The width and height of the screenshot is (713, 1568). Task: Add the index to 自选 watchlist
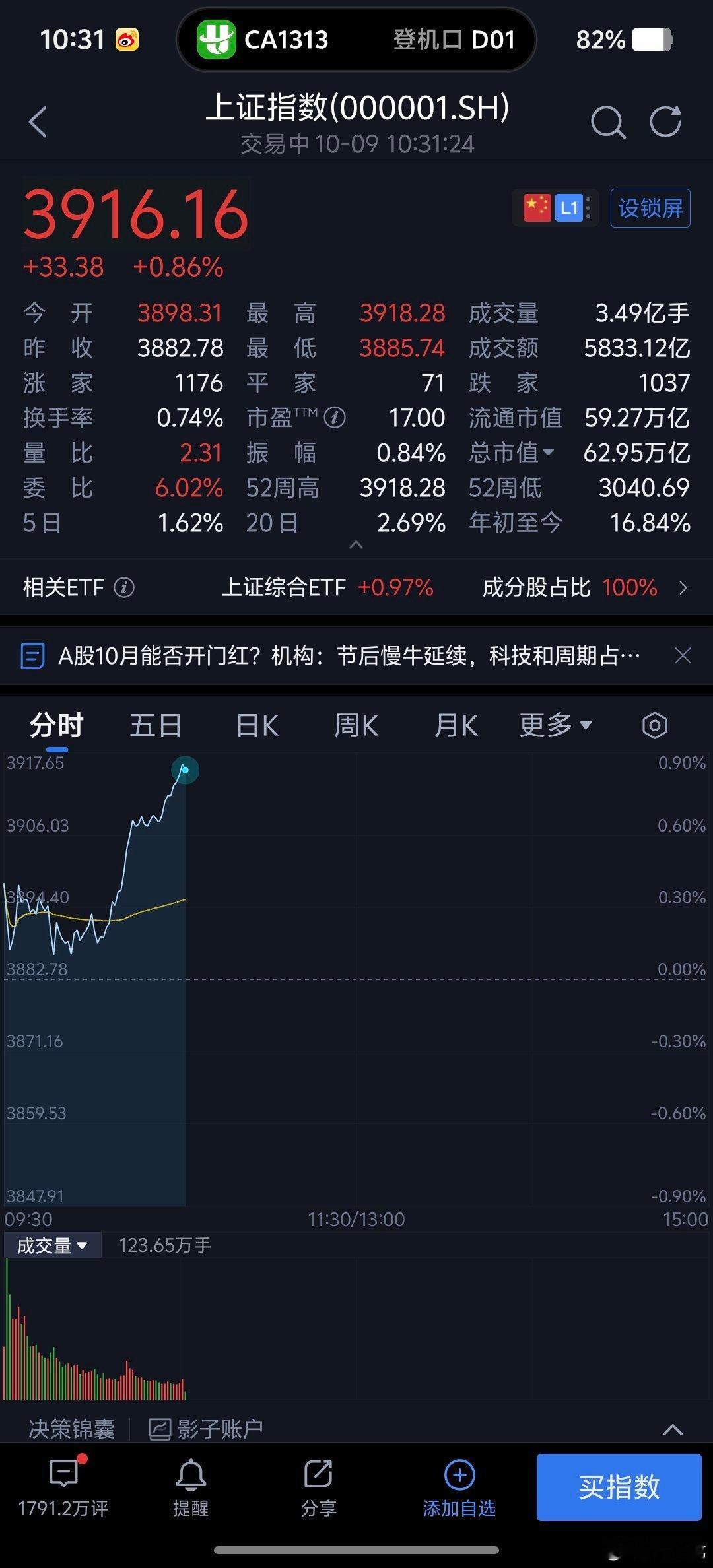(x=459, y=1487)
